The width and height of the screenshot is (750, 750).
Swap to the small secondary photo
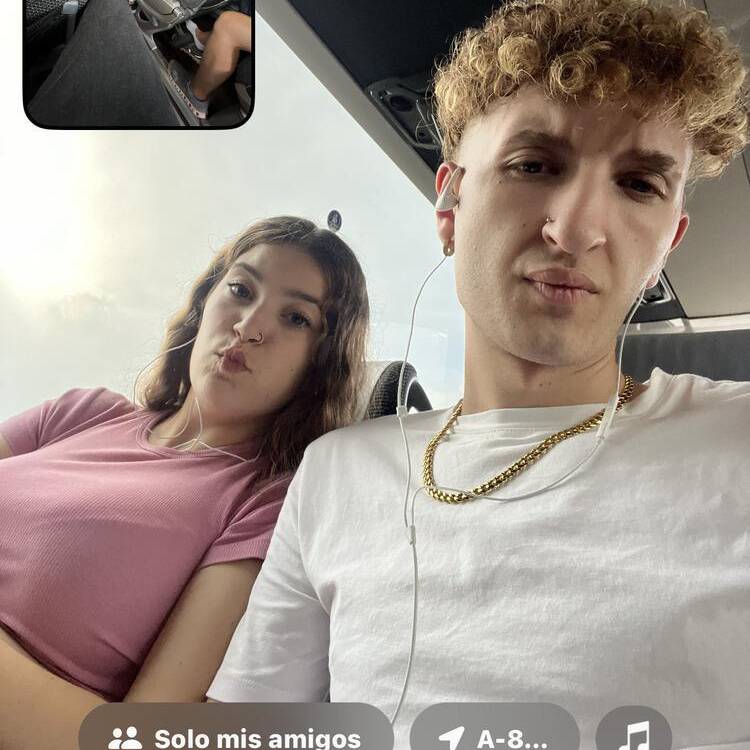[138, 62]
